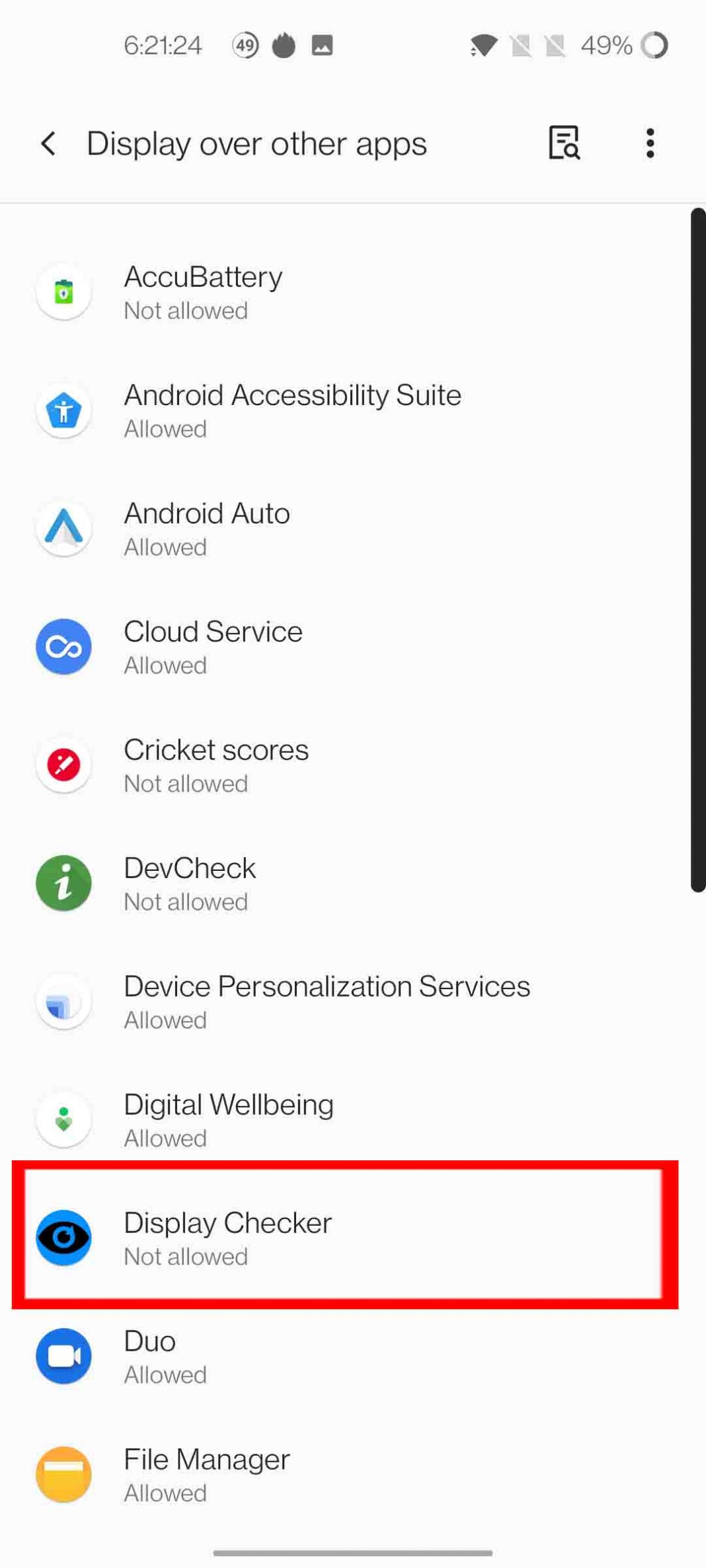Click the Digital Wellbeing icon
The height and width of the screenshot is (1568, 706).
click(63, 1119)
